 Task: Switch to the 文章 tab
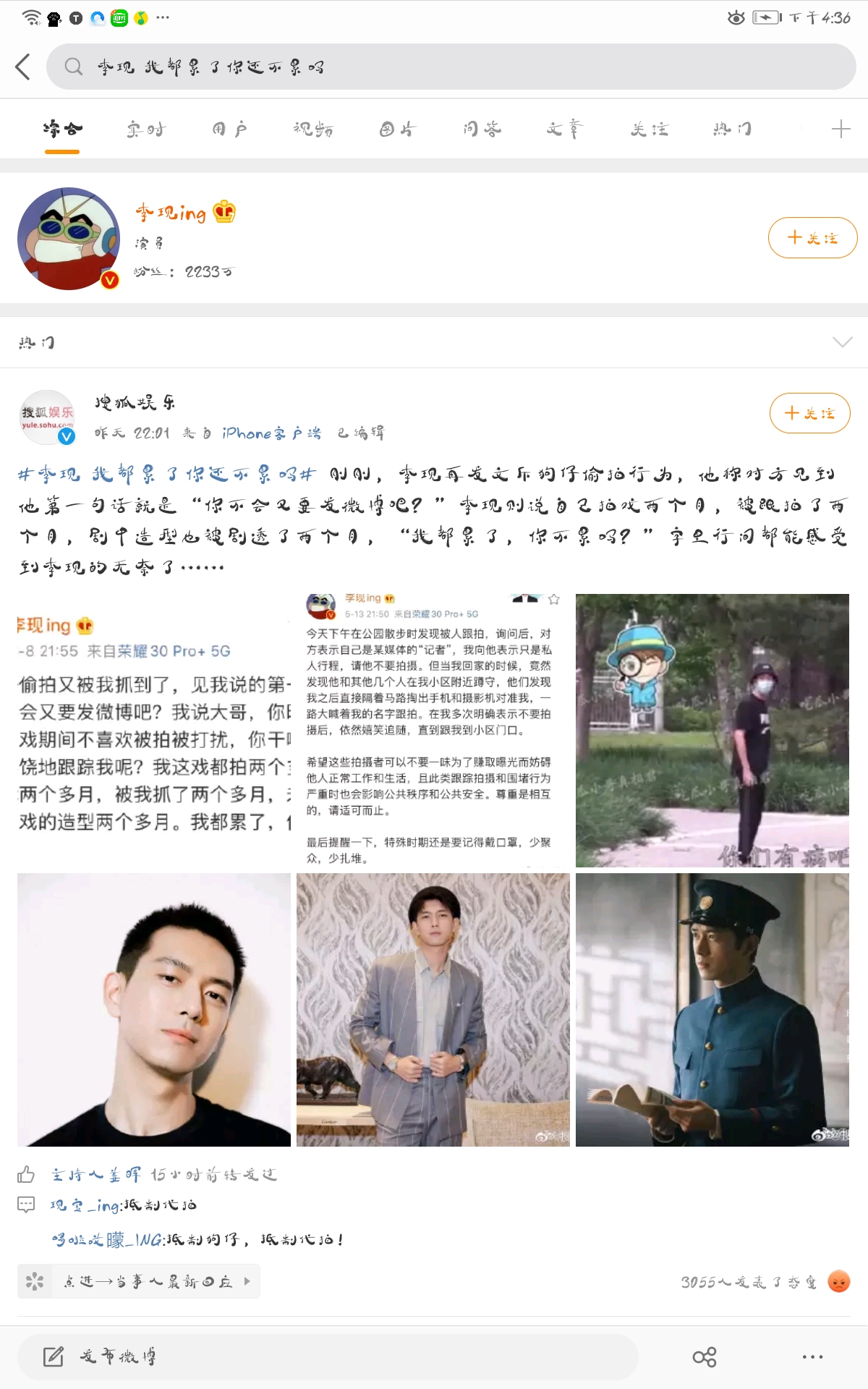pyautogui.click(x=565, y=129)
